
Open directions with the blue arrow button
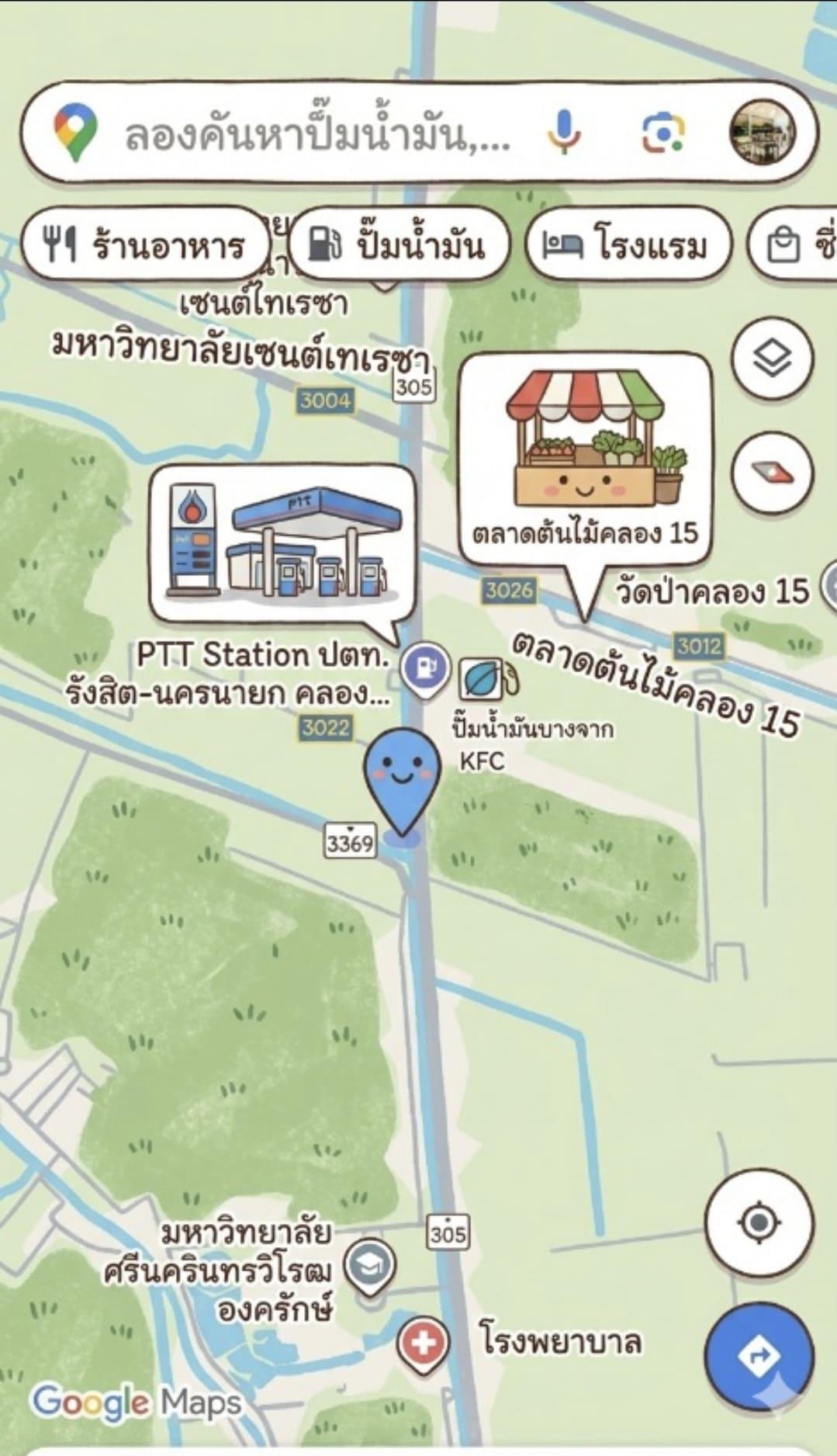[759, 1356]
